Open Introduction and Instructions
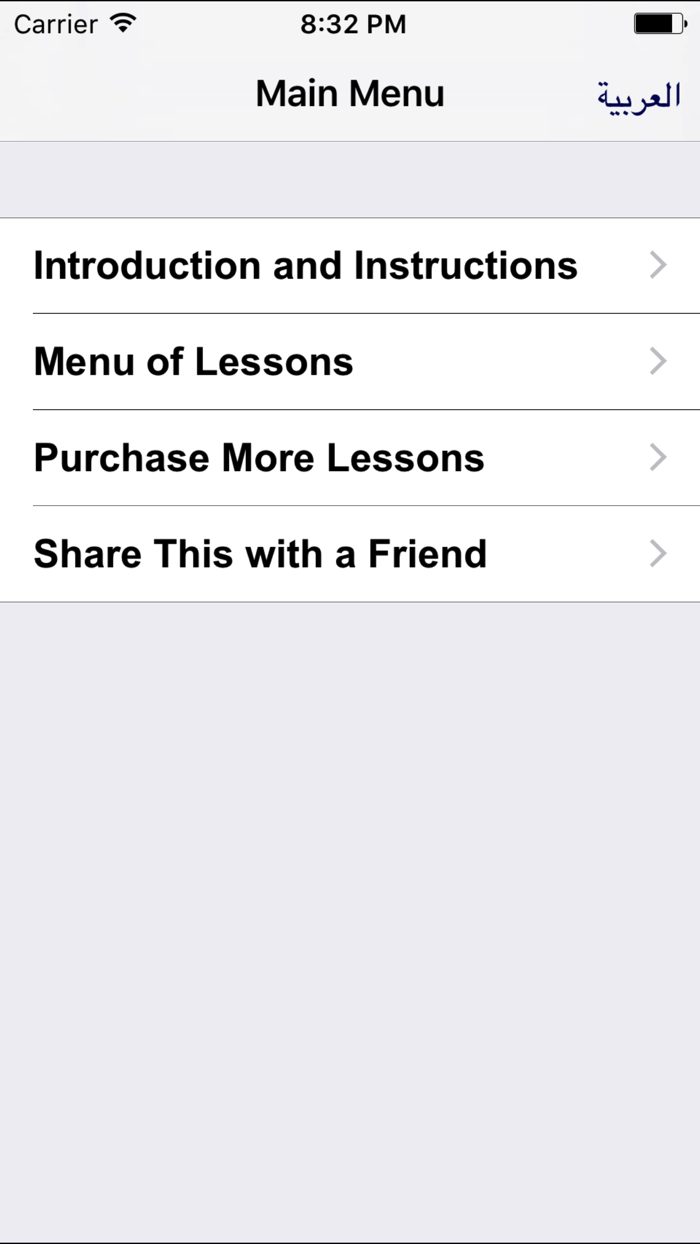This screenshot has width=700, height=1244. coord(350,266)
